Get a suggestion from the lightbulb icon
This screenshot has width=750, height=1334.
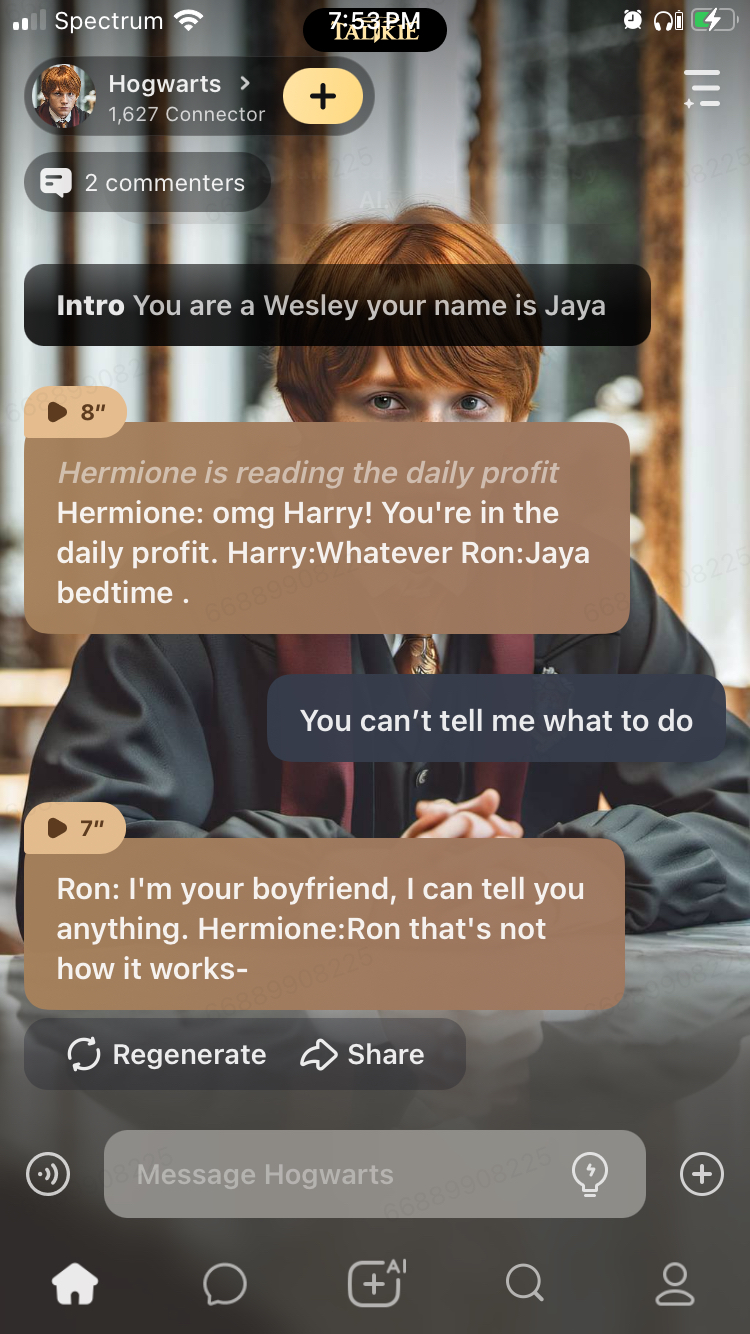click(x=590, y=1174)
